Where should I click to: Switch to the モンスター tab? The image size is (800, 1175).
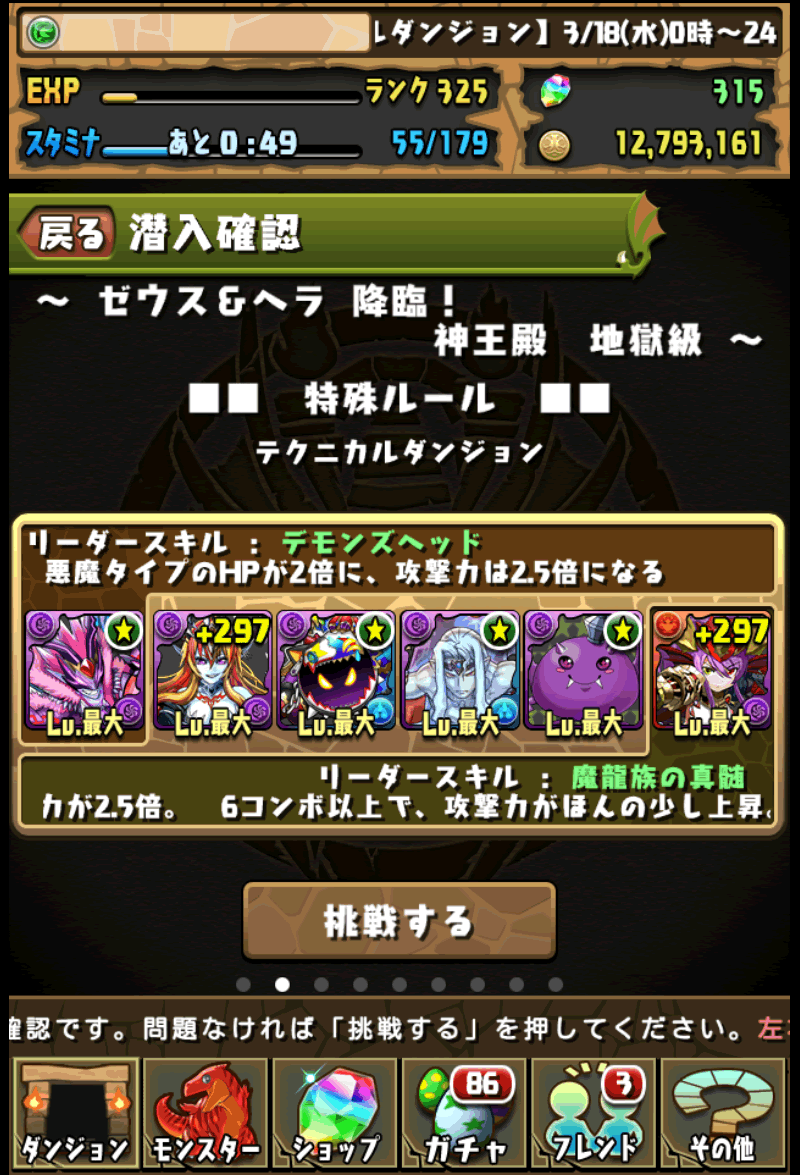point(206,1112)
